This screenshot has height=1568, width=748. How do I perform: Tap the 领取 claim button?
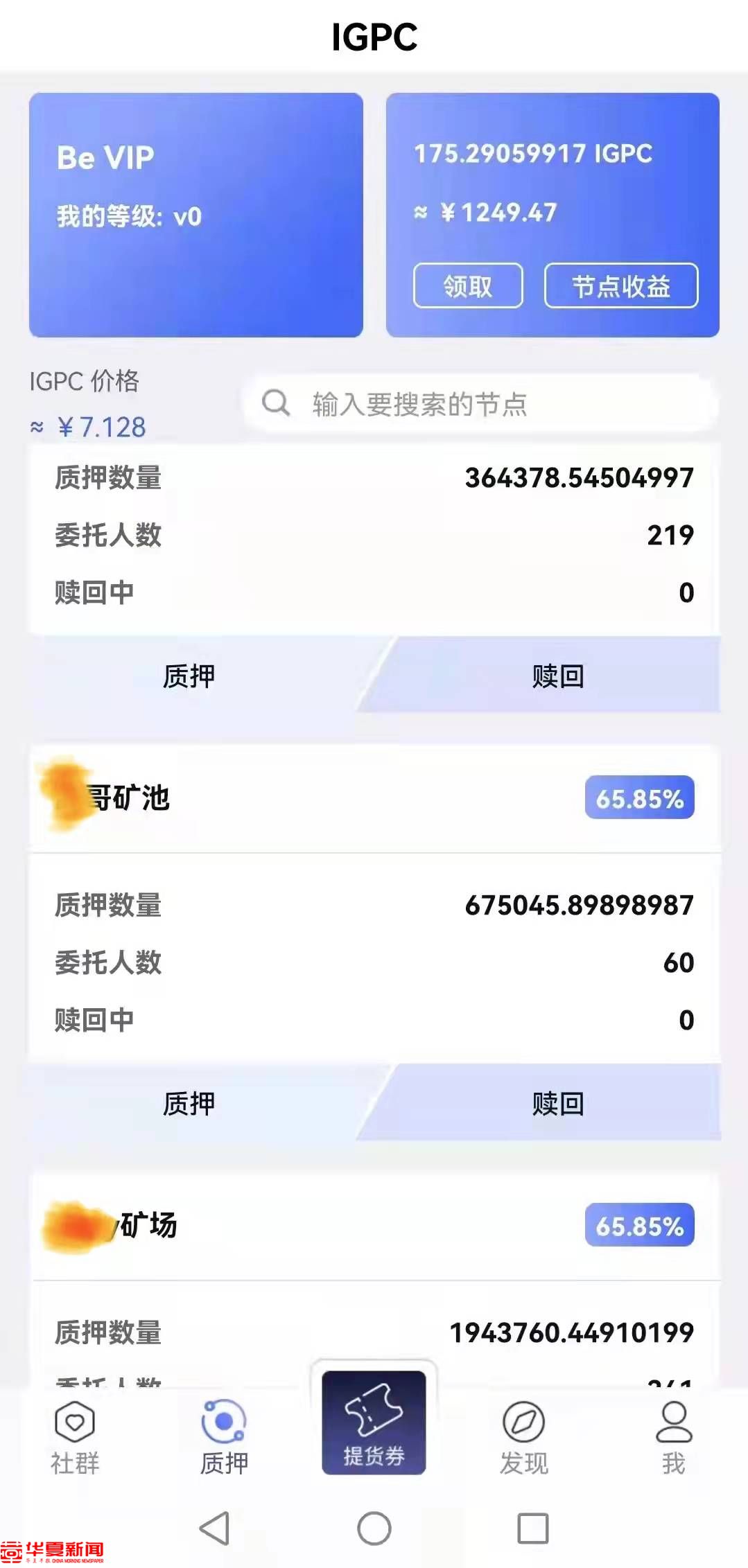tap(468, 285)
